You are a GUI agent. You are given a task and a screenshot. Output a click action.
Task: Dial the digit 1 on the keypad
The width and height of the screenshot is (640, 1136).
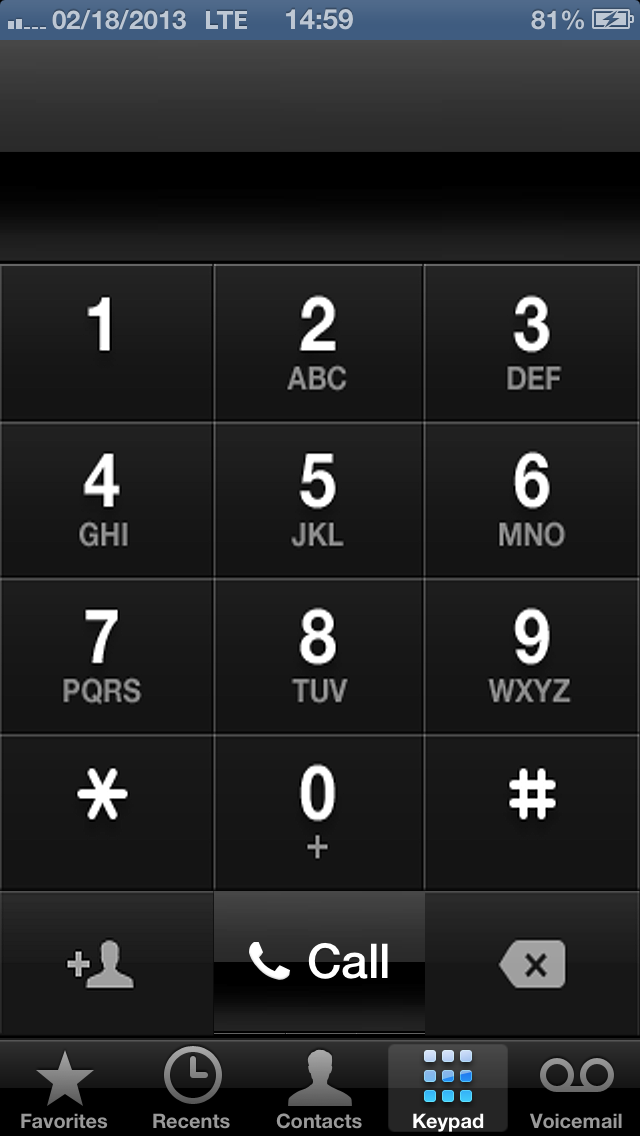107,343
